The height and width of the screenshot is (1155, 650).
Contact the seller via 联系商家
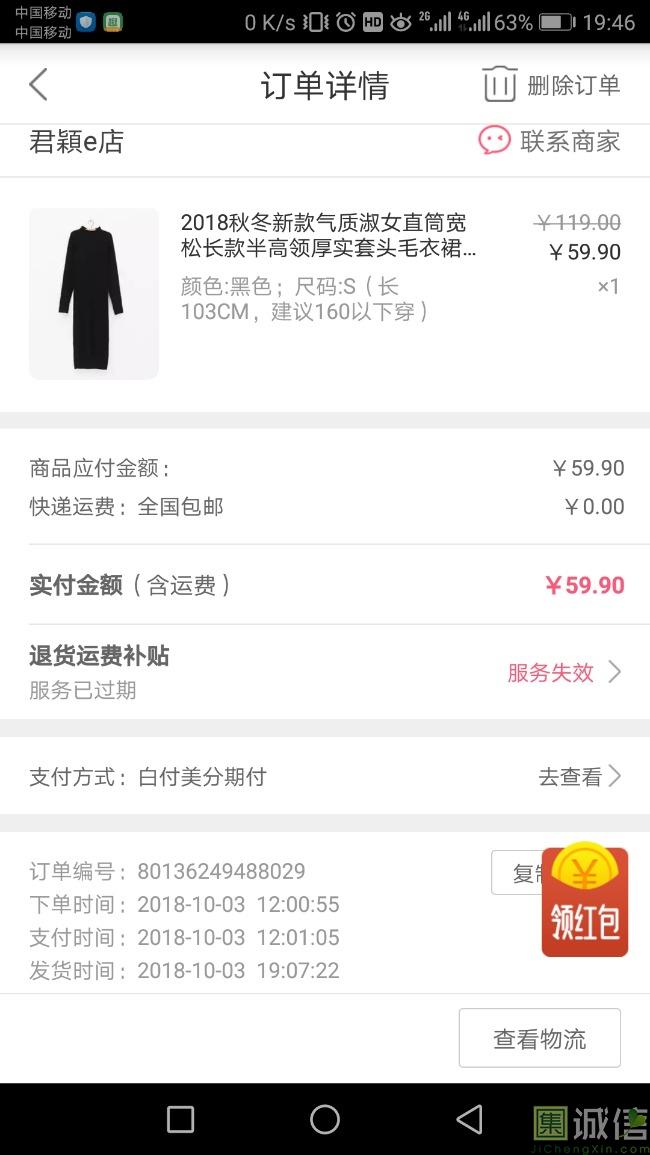point(549,141)
